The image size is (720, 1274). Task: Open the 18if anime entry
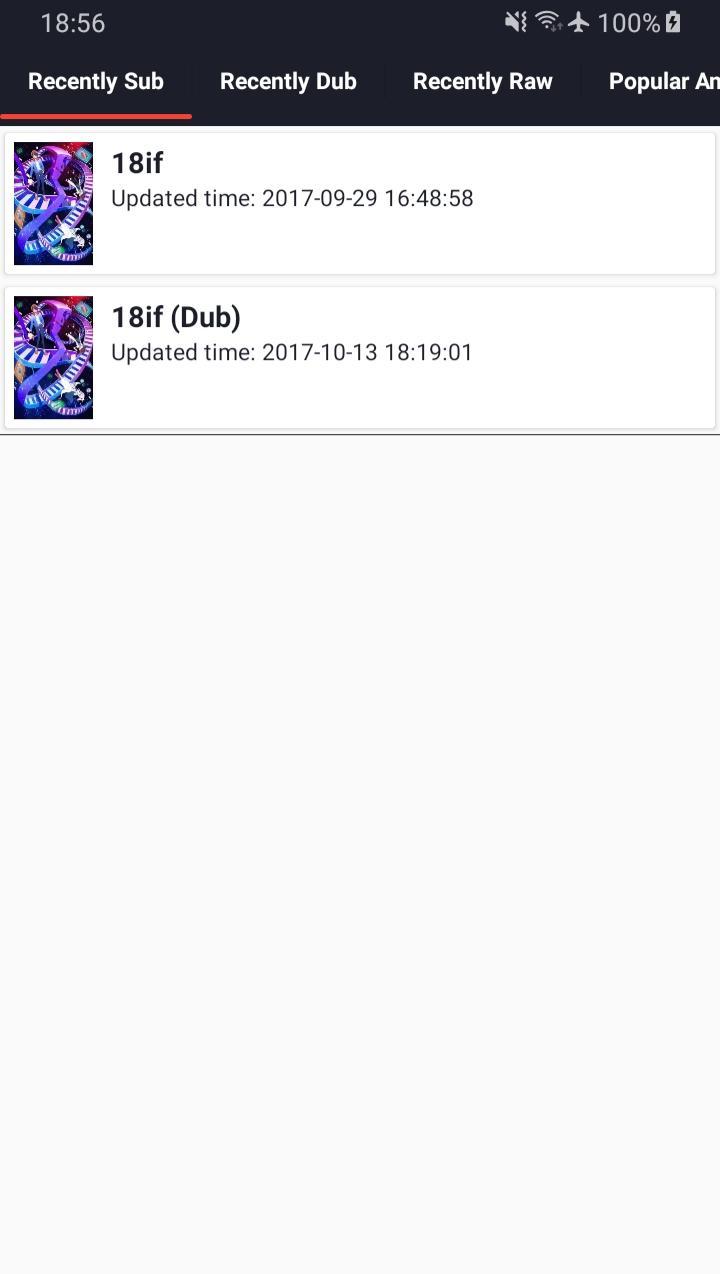(x=360, y=203)
